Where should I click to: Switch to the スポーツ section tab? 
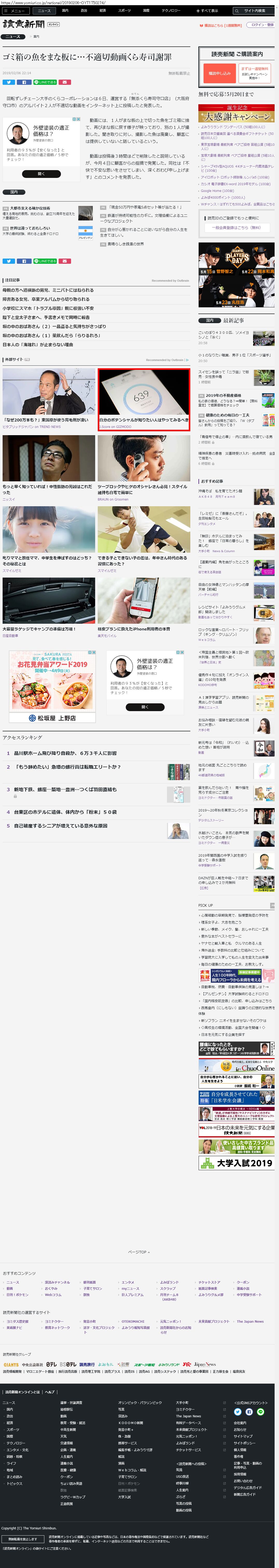(x=124, y=10)
